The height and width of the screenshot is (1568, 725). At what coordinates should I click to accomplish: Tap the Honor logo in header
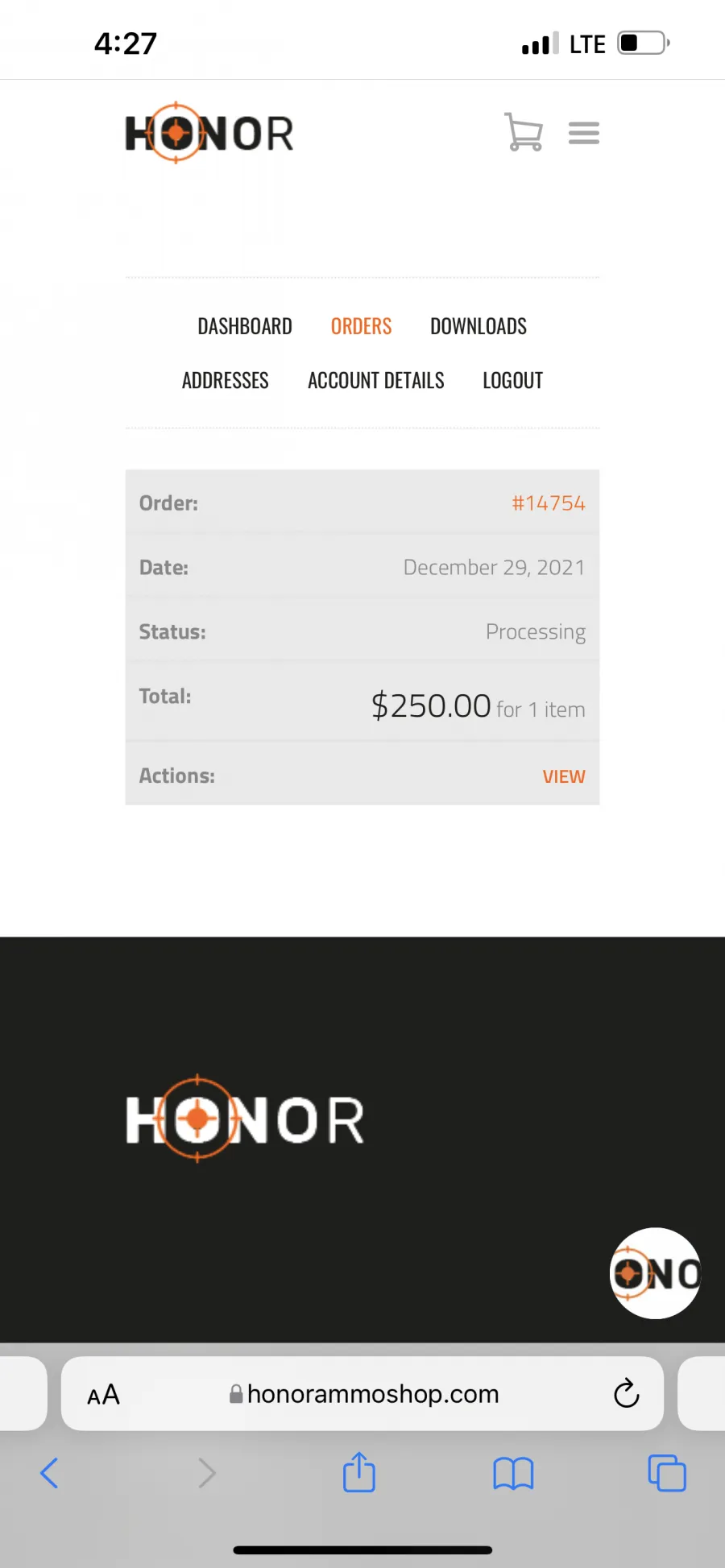tap(209, 133)
